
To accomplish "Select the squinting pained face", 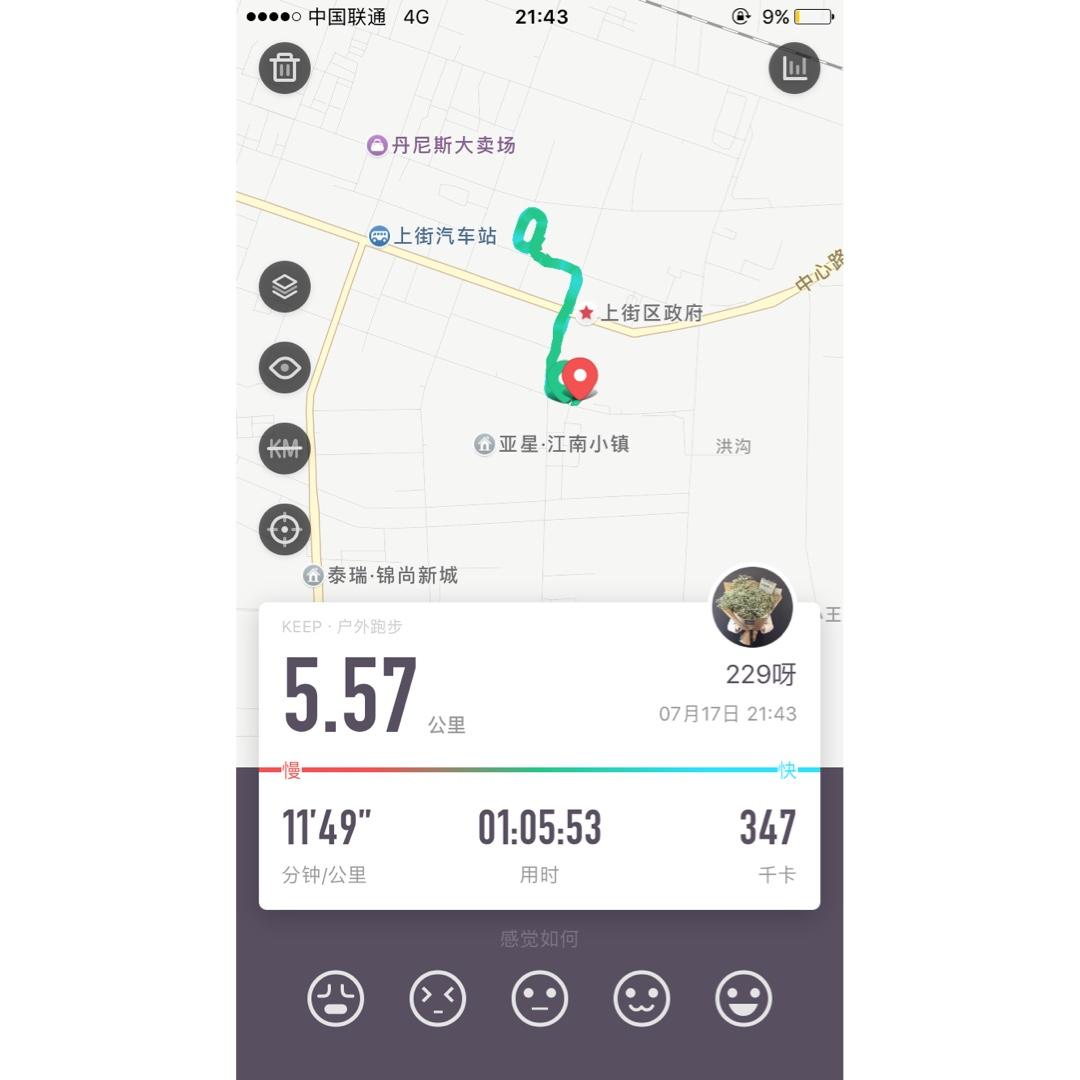I will point(437,999).
